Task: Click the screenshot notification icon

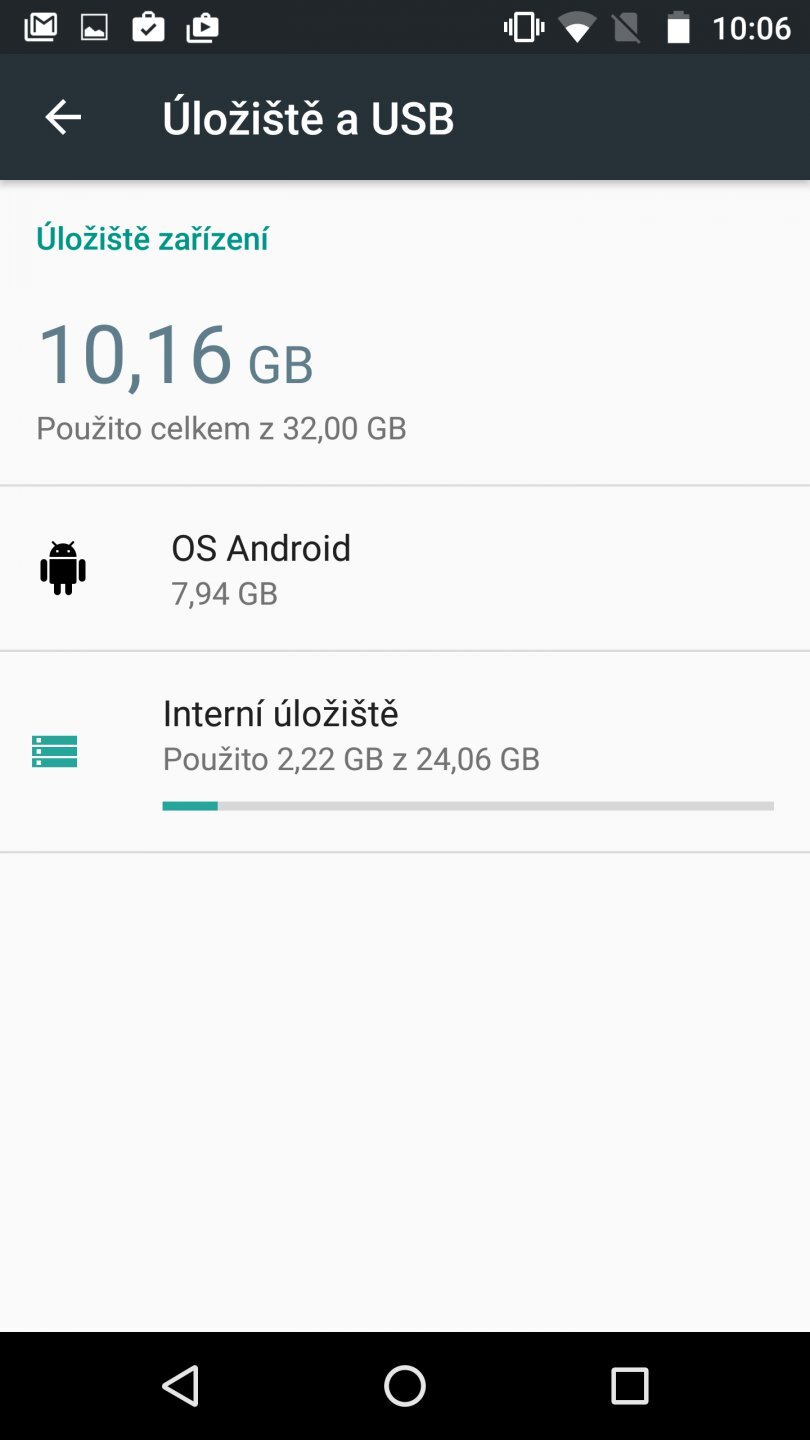Action: tap(93, 26)
